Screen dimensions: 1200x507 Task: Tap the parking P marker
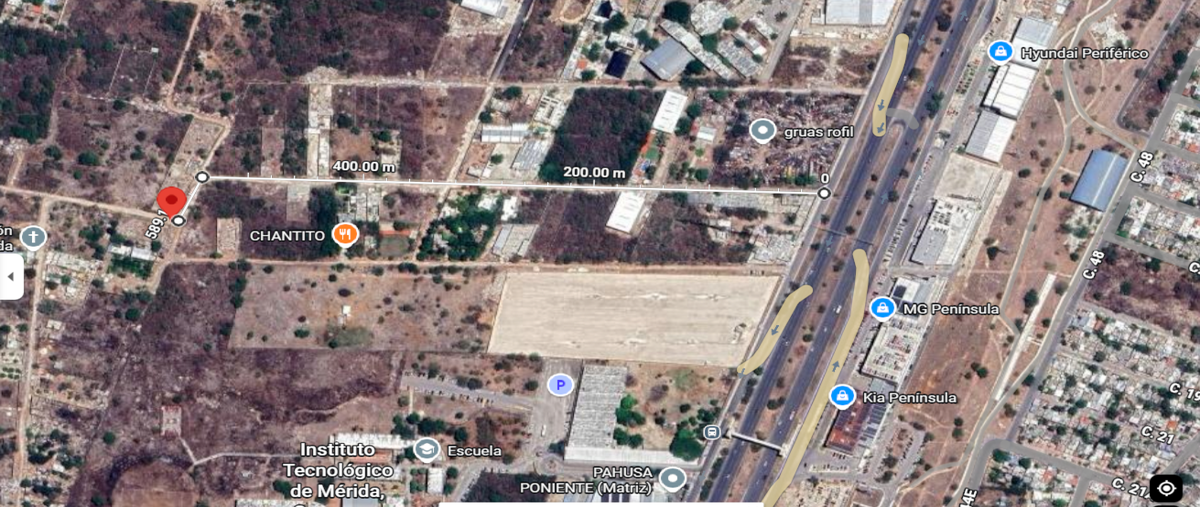(x=560, y=384)
